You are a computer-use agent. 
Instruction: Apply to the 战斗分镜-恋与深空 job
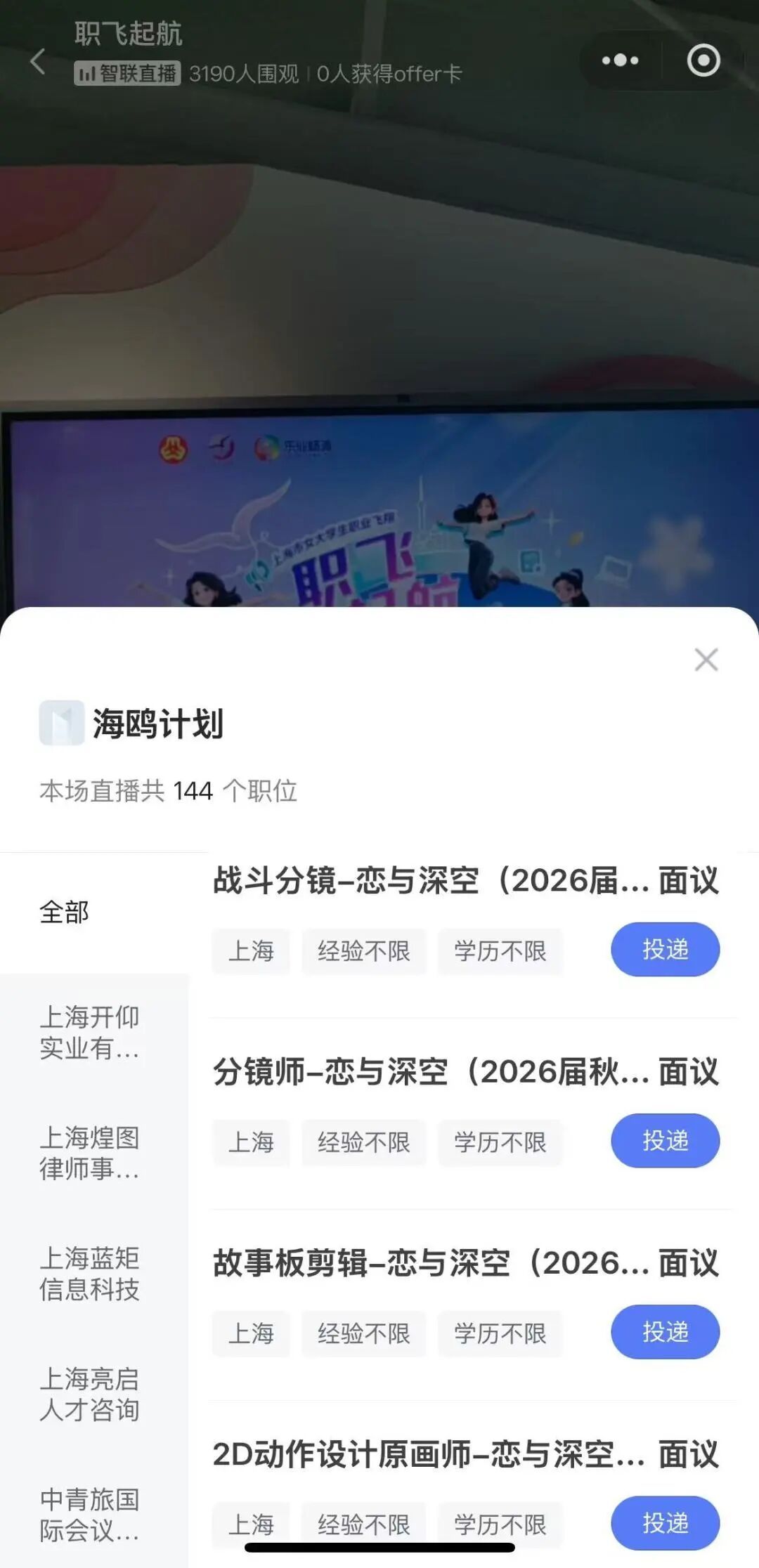click(x=665, y=950)
